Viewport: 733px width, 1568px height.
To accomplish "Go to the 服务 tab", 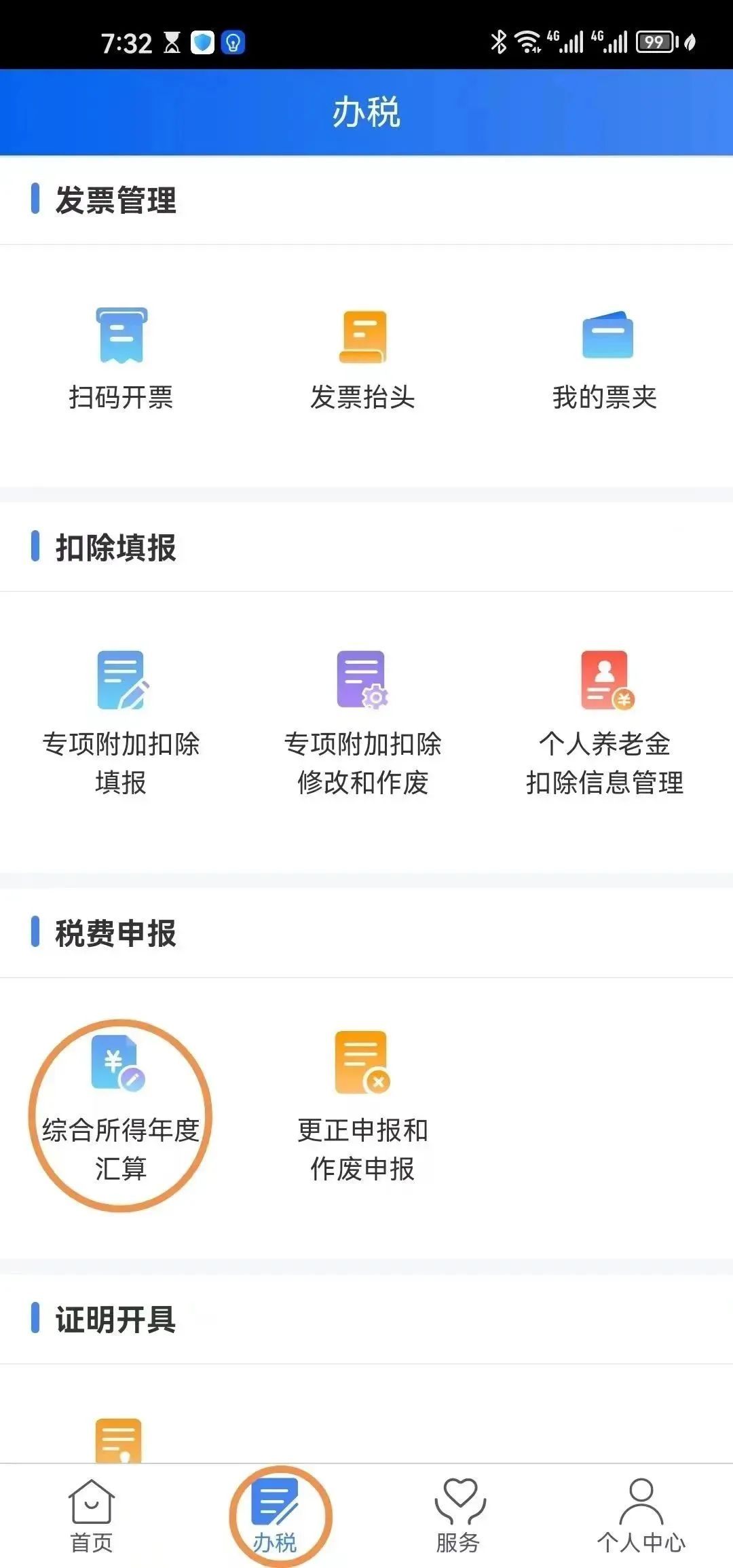I will (x=458, y=1516).
